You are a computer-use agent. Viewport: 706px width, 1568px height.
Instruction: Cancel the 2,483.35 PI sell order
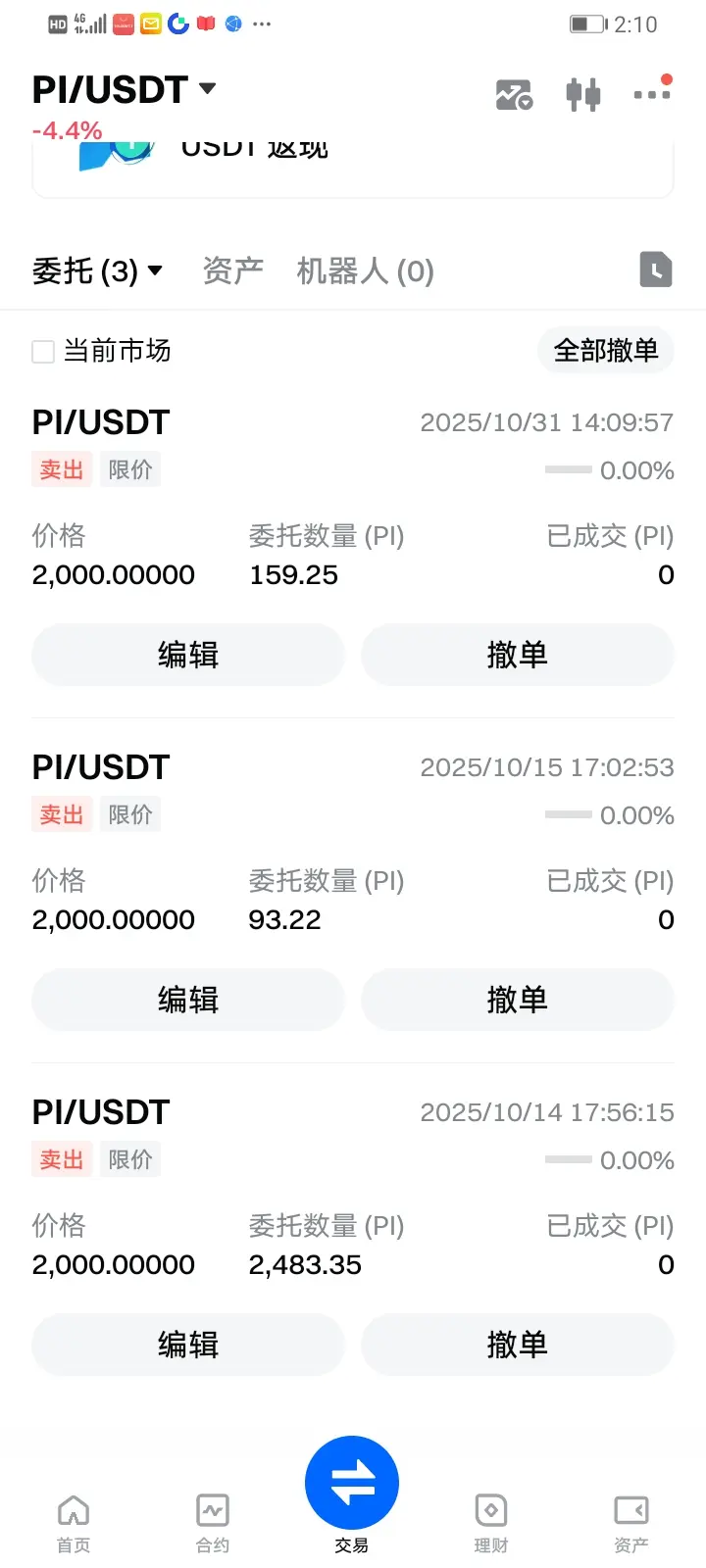(518, 1345)
